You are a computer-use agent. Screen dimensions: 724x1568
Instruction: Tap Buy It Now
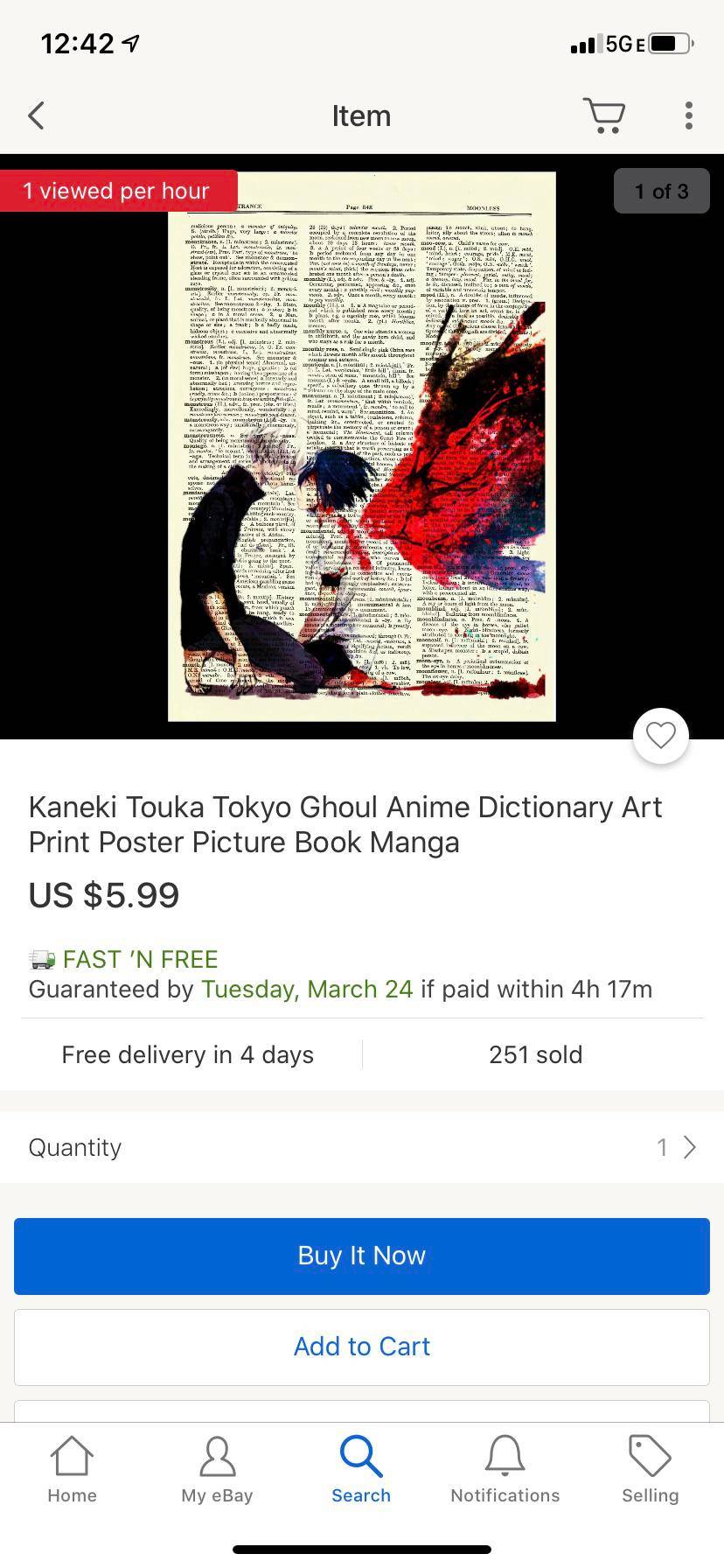tap(362, 1256)
